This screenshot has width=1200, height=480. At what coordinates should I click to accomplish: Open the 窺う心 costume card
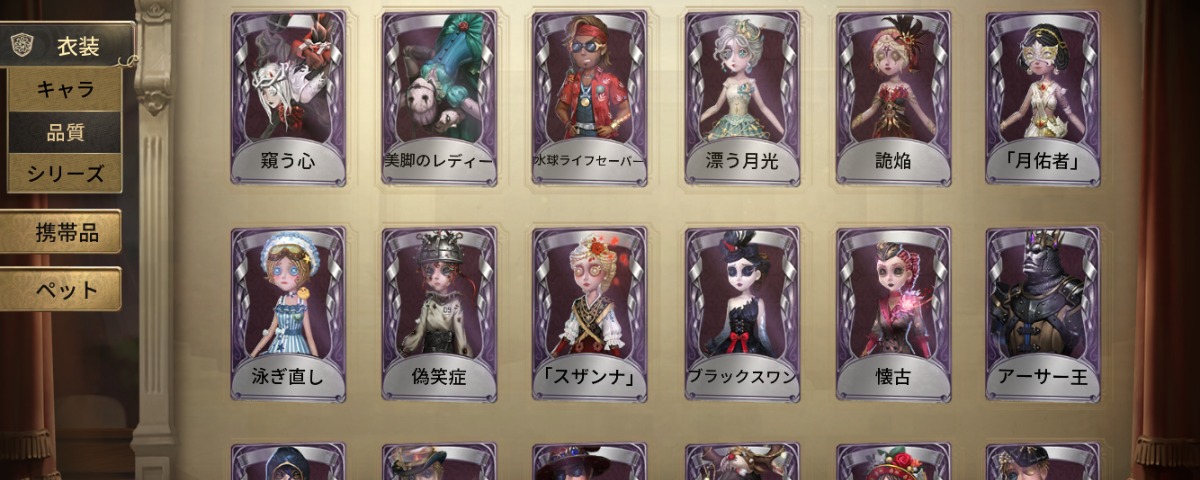click(x=288, y=97)
